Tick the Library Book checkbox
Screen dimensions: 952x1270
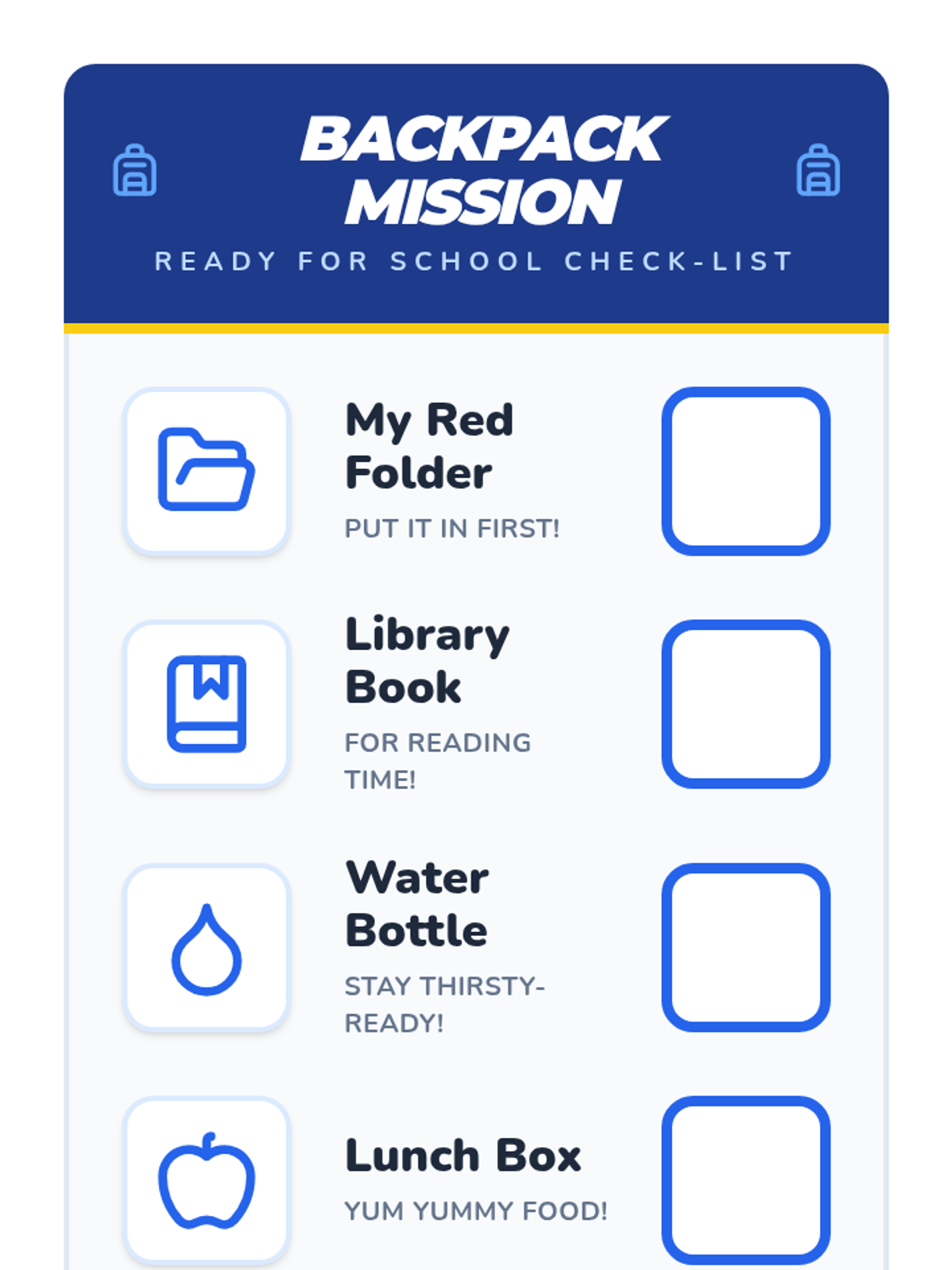point(746,704)
